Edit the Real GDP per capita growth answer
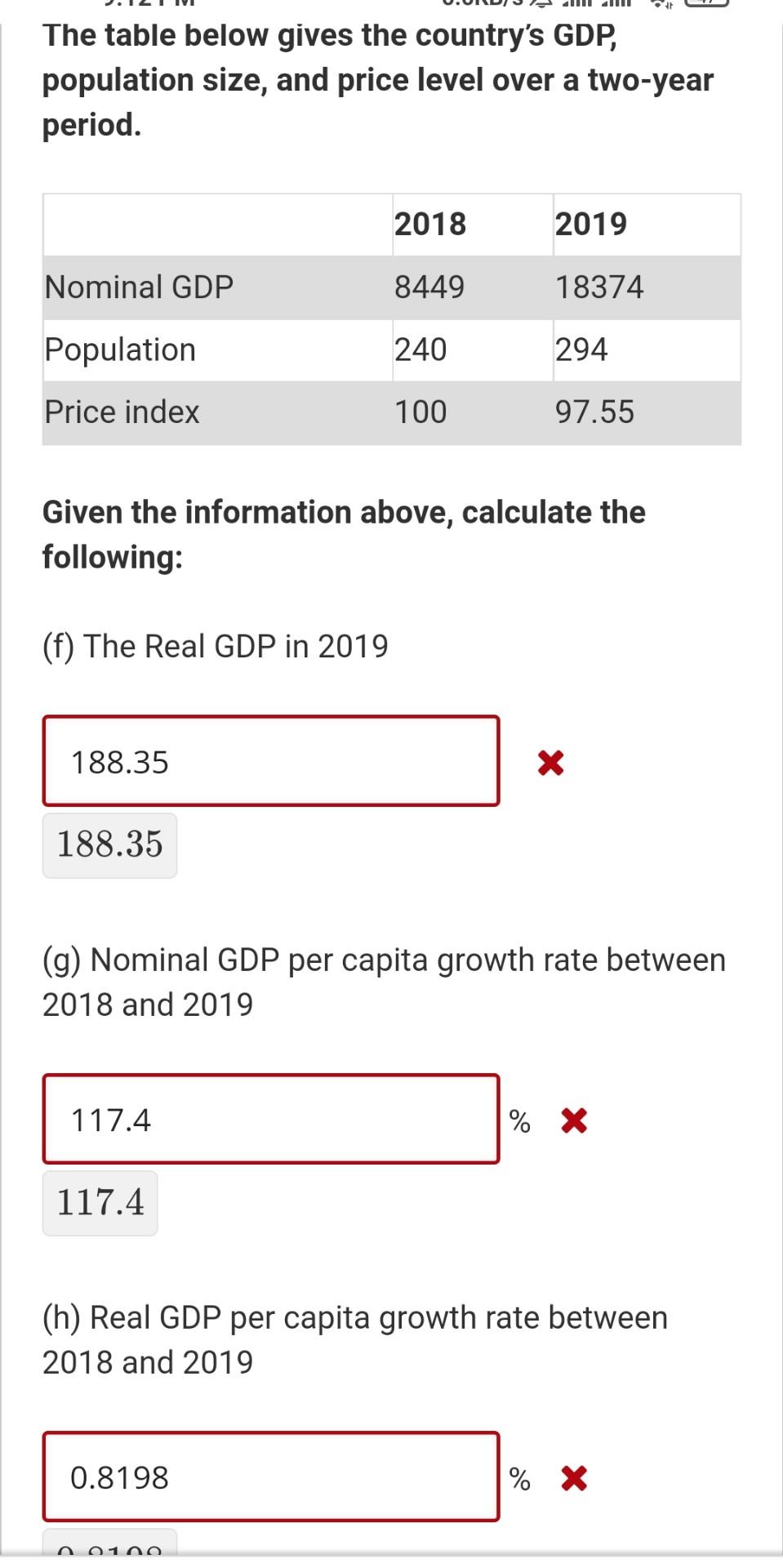 270,1477
